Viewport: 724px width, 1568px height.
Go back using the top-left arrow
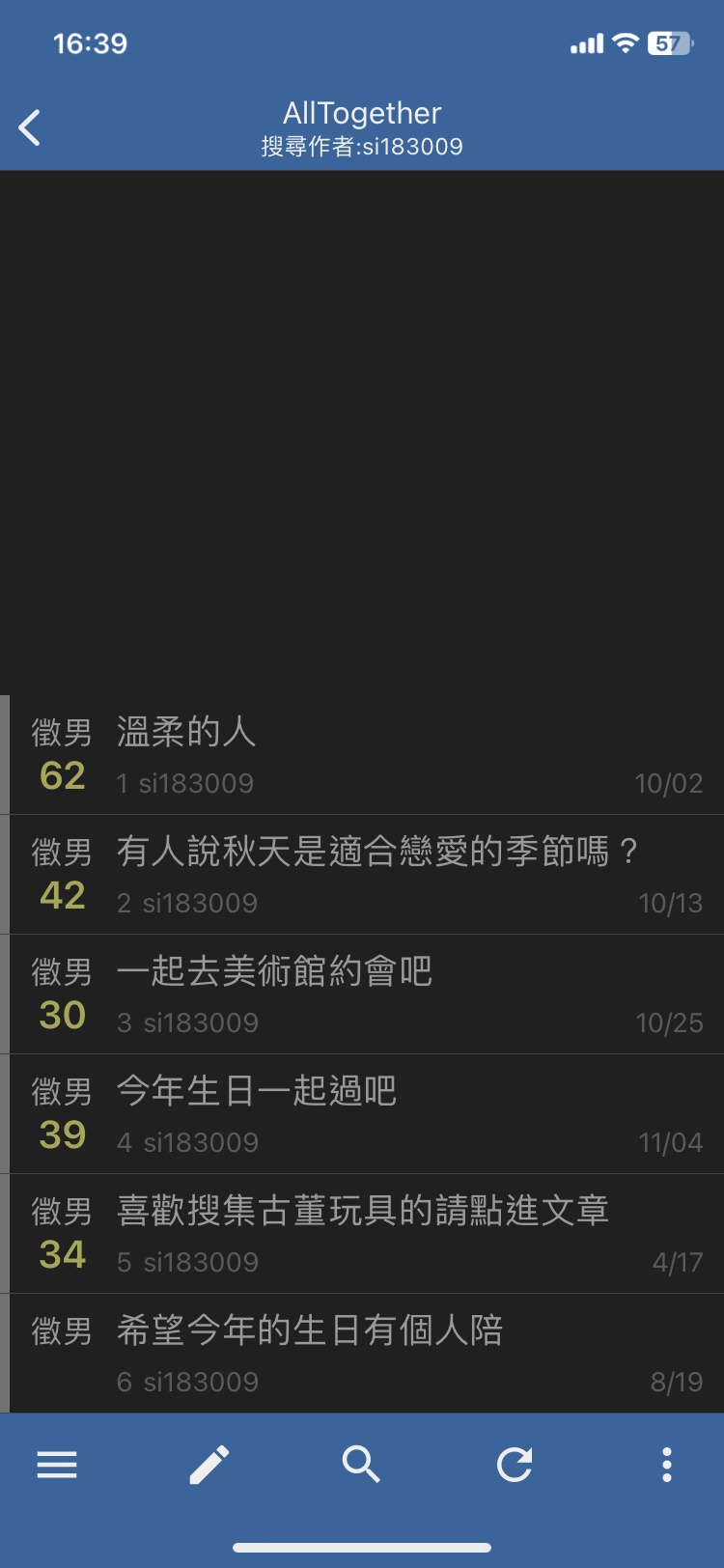(31, 127)
